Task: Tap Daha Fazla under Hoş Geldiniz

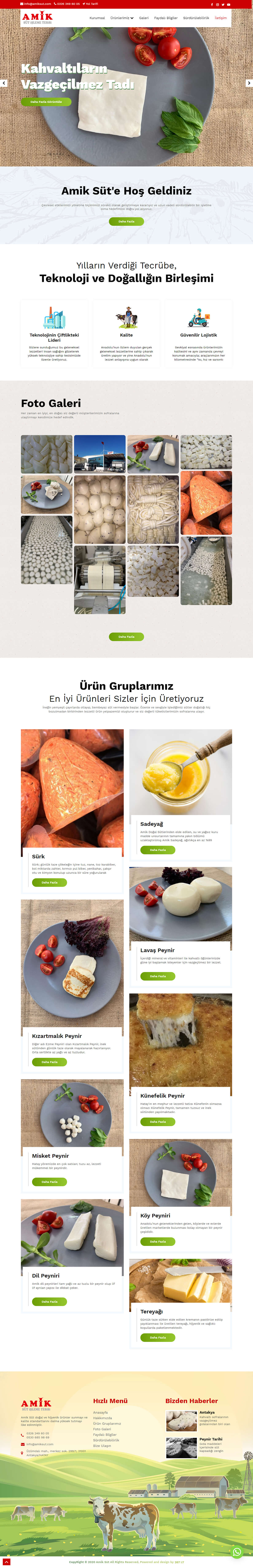Action: tap(126, 222)
